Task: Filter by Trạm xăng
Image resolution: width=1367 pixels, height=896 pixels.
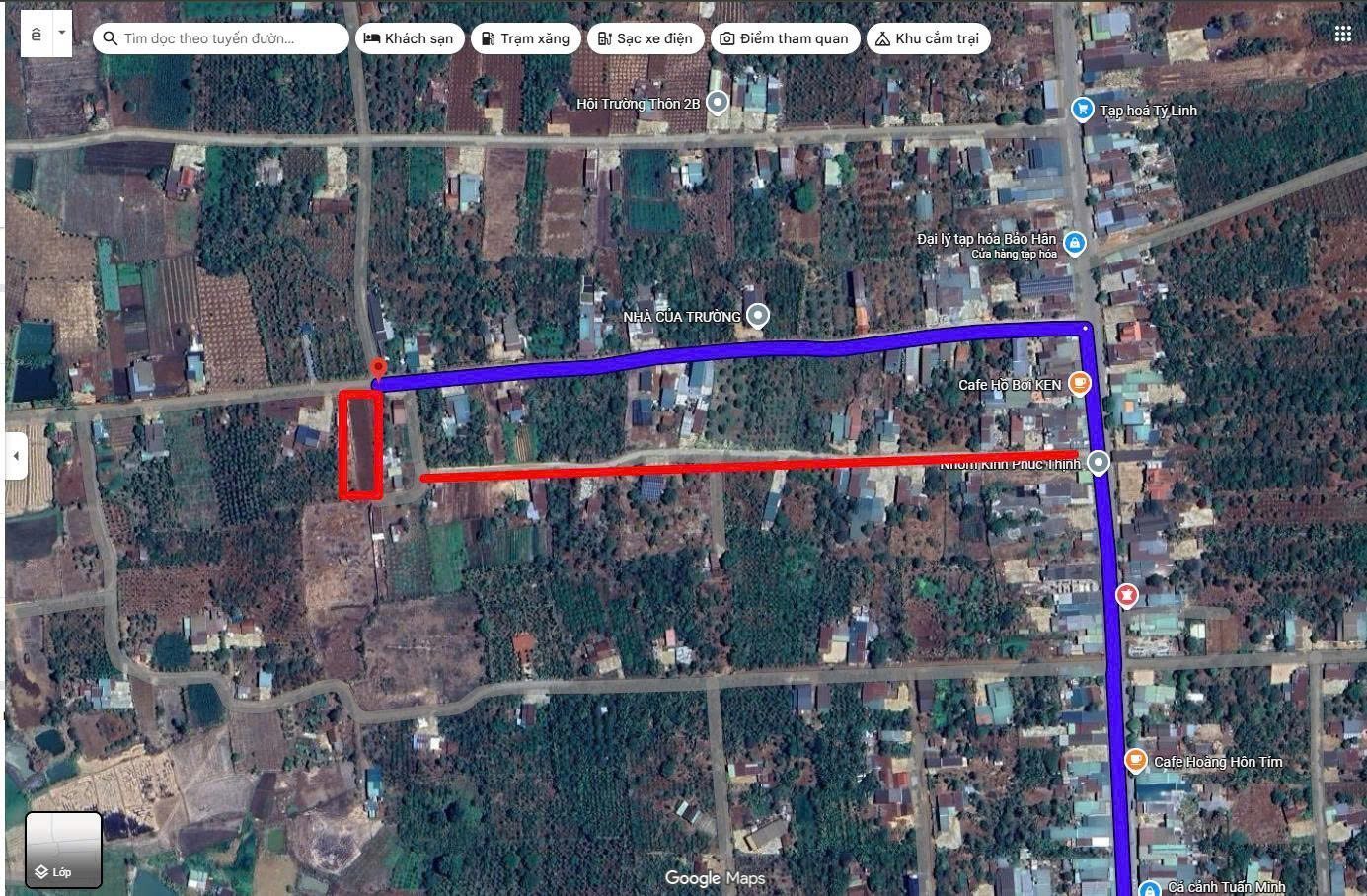Action: pos(525,38)
